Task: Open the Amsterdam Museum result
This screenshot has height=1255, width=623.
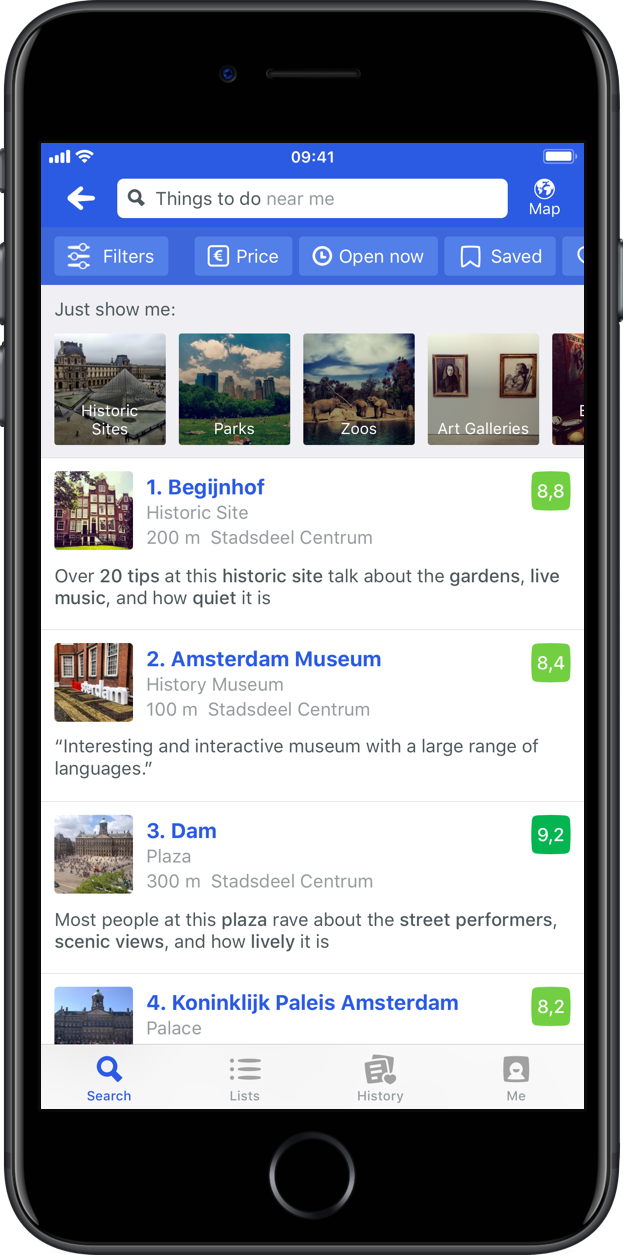Action: (312, 716)
